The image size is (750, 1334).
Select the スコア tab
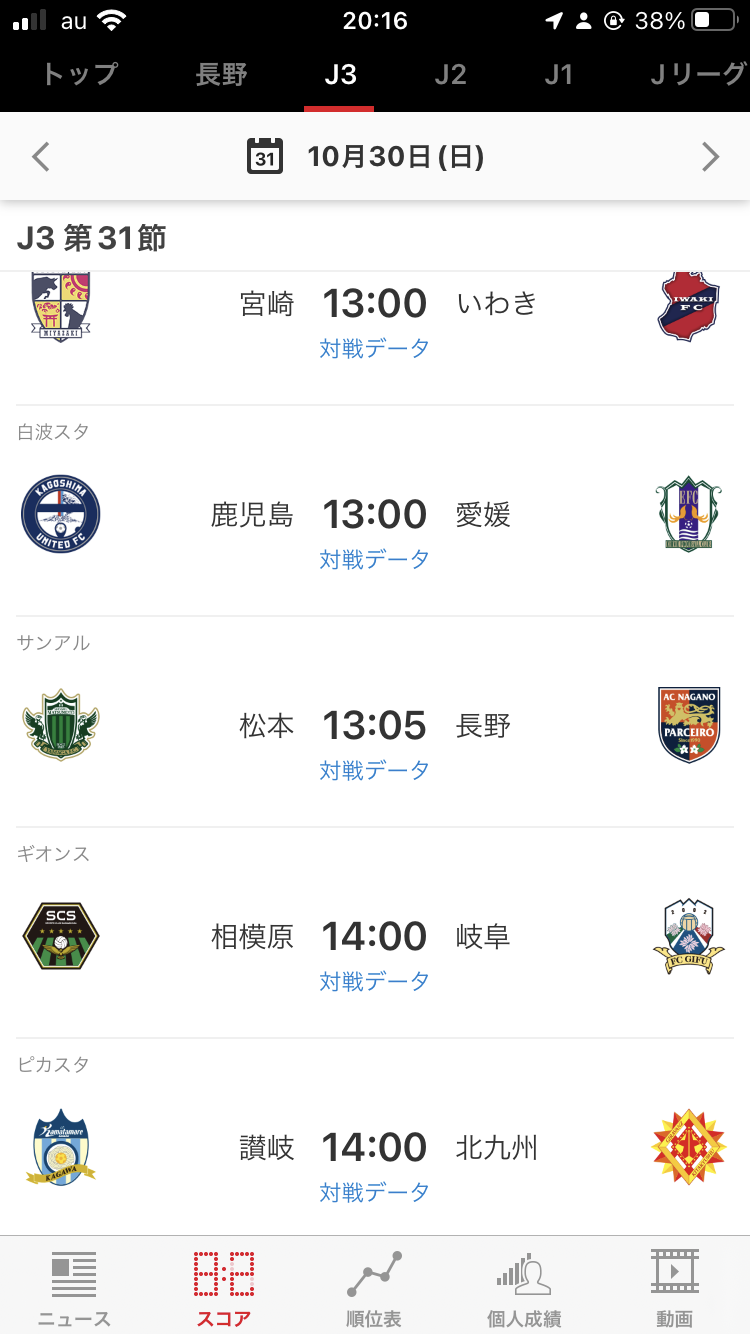pos(224,1288)
